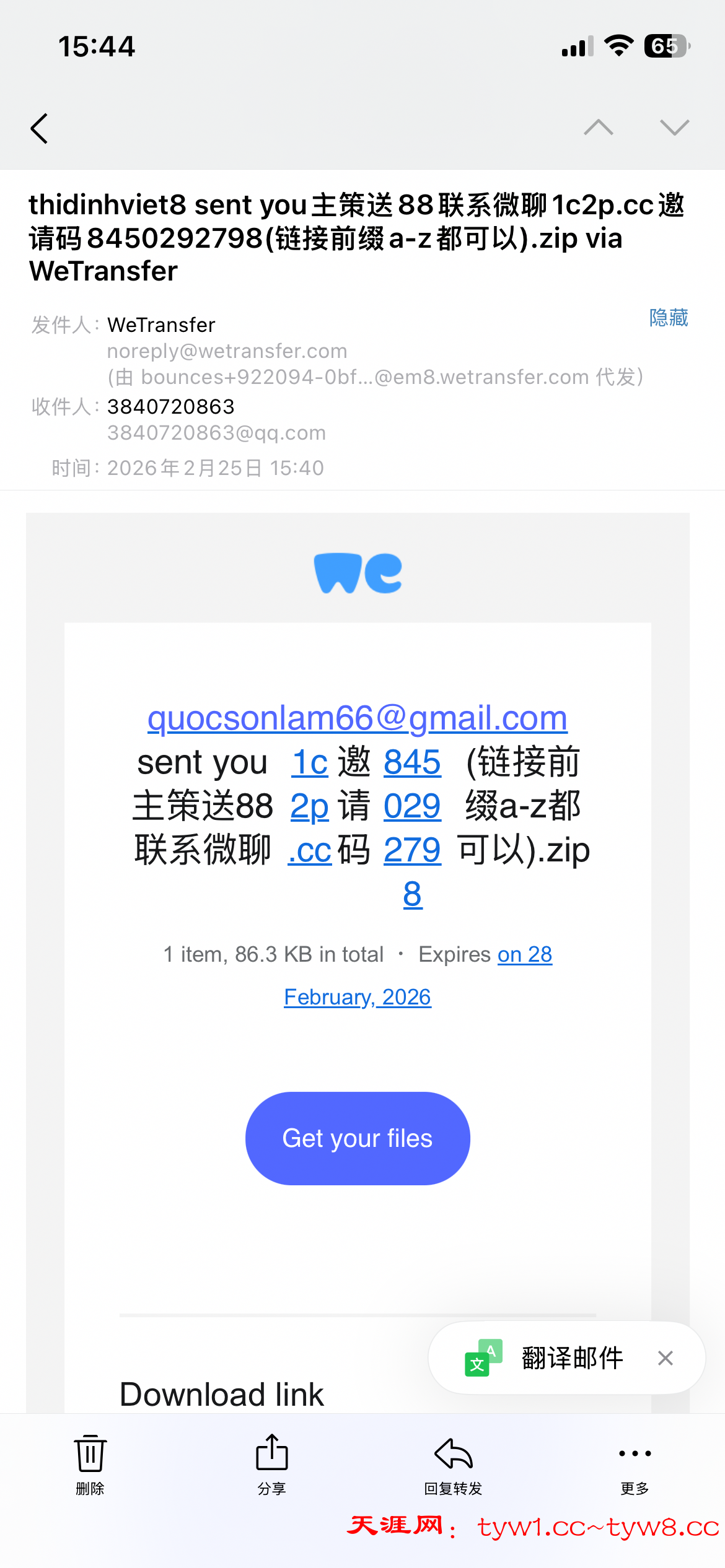725x1568 pixels.
Task: Delete this email
Action: coord(90,1464)
